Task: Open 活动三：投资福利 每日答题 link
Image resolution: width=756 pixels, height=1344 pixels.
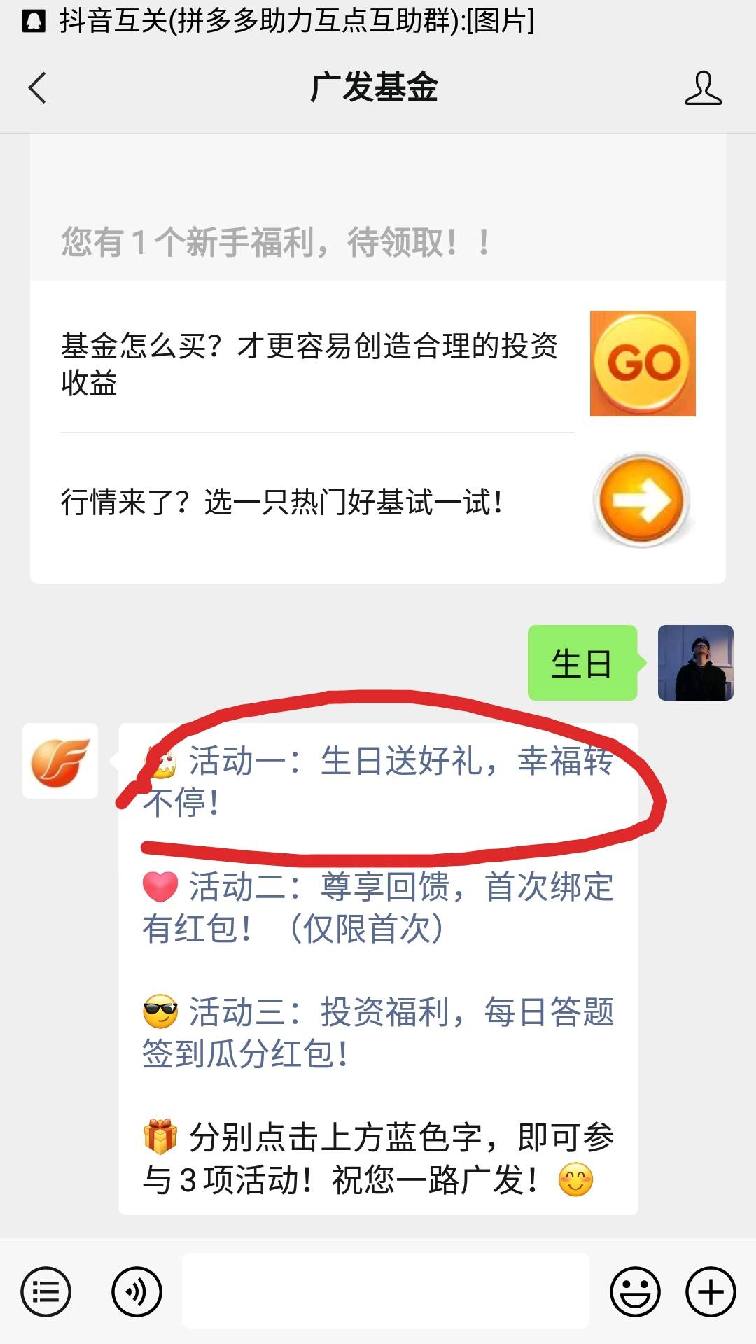Action: pos(378,1032)
